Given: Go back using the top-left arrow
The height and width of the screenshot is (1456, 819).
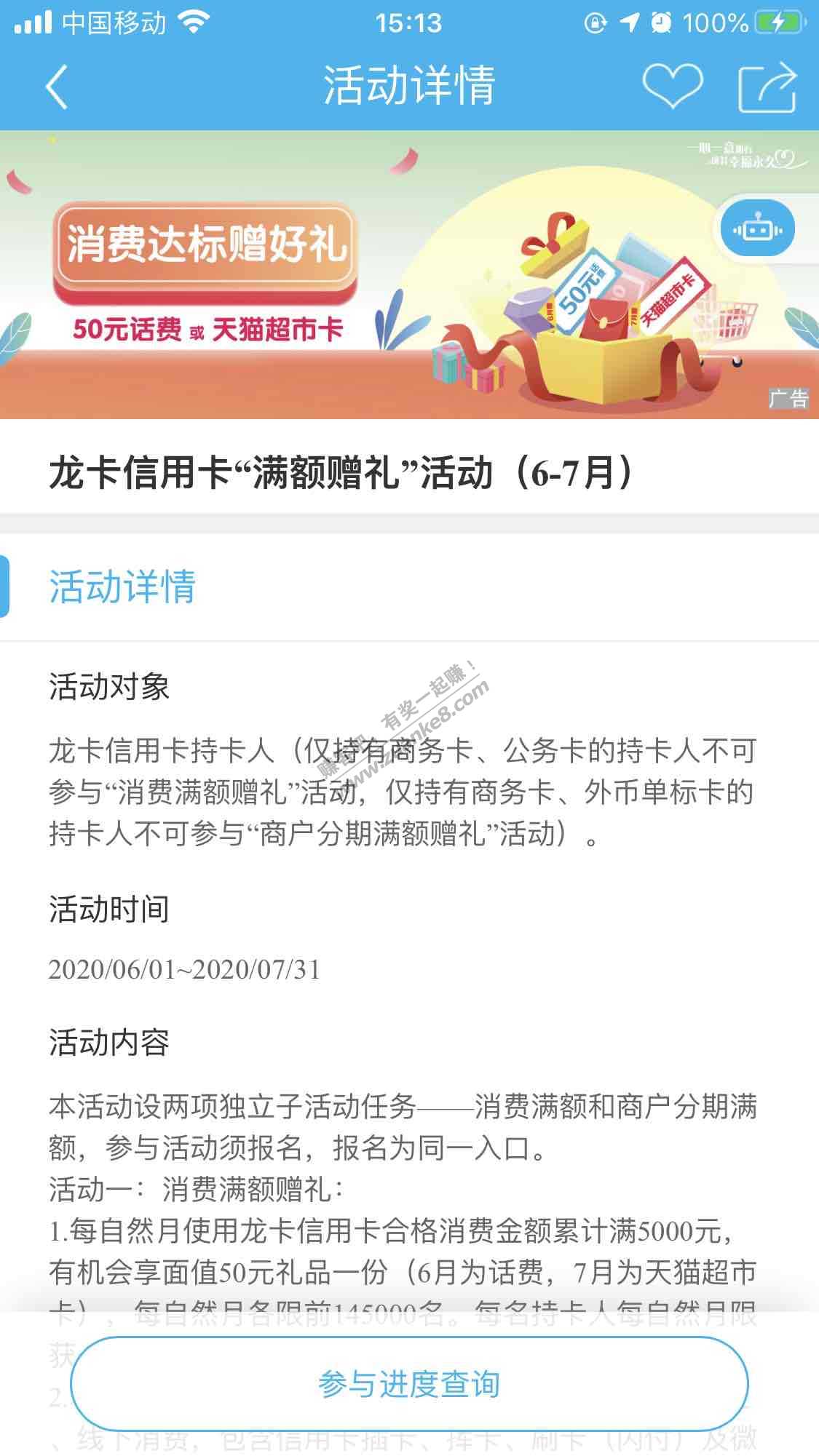Looking at the screenshot, I should [57, 87].
